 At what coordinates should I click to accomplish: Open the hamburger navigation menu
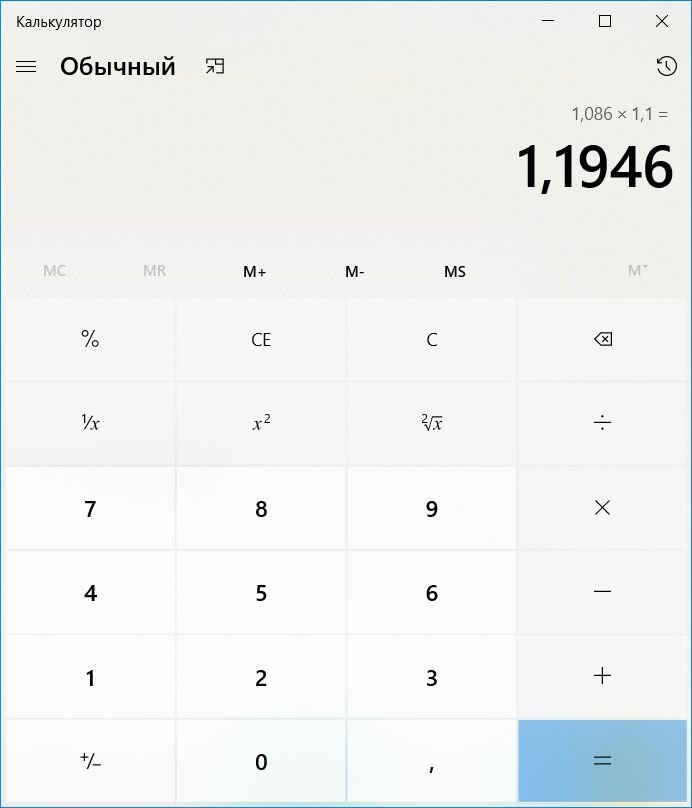pos(26,67)
